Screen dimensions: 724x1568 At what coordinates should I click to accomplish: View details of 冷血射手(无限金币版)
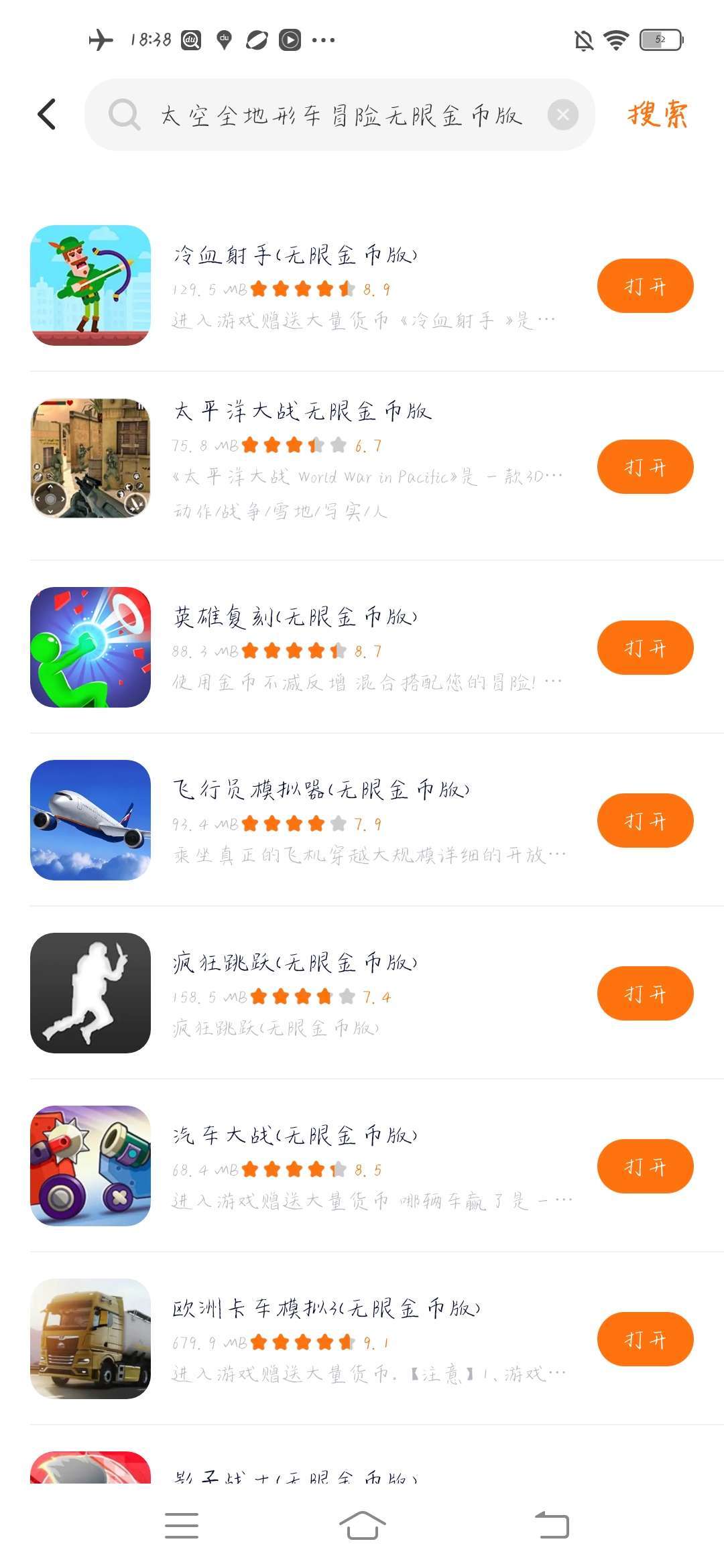pyautogui.click(x=295, y=255)
